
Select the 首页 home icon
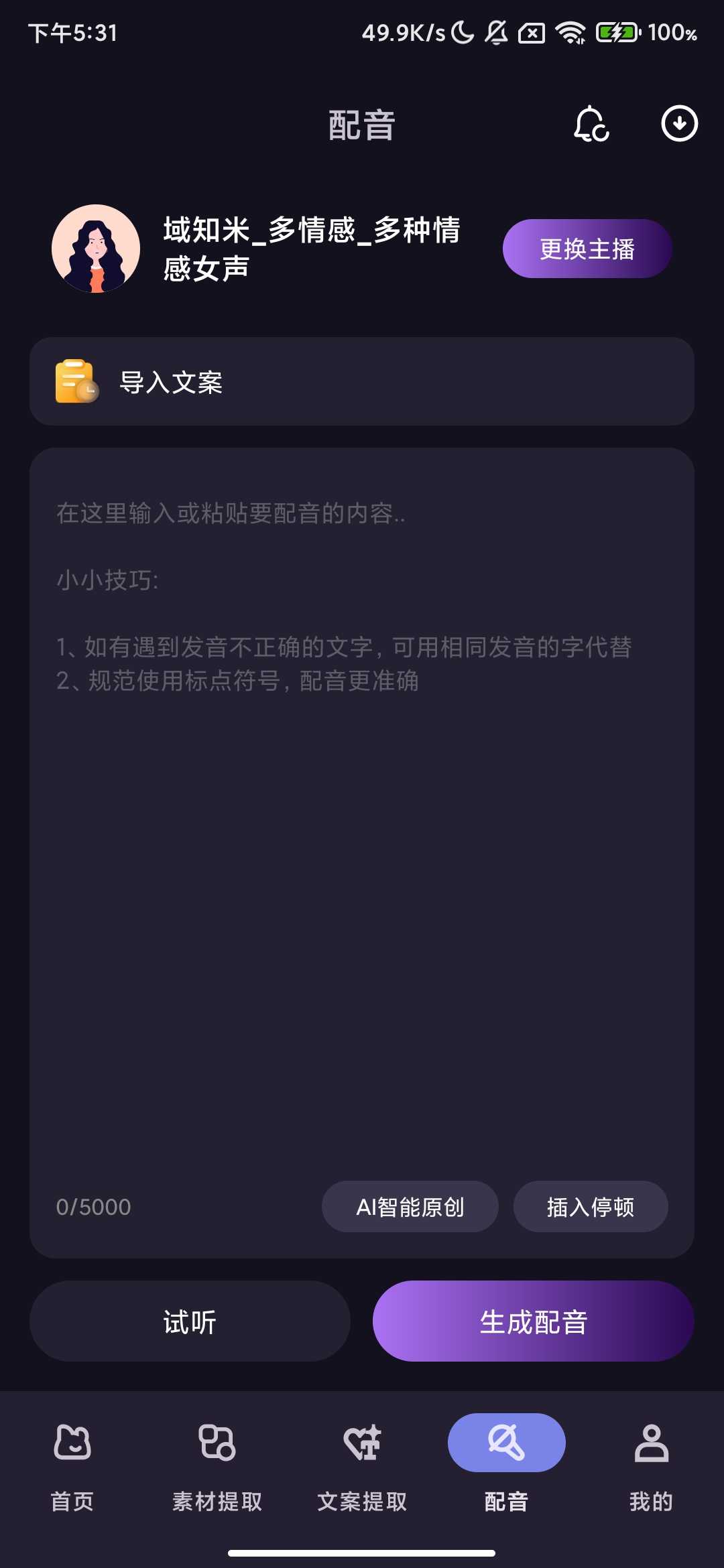pos(72,1445)
